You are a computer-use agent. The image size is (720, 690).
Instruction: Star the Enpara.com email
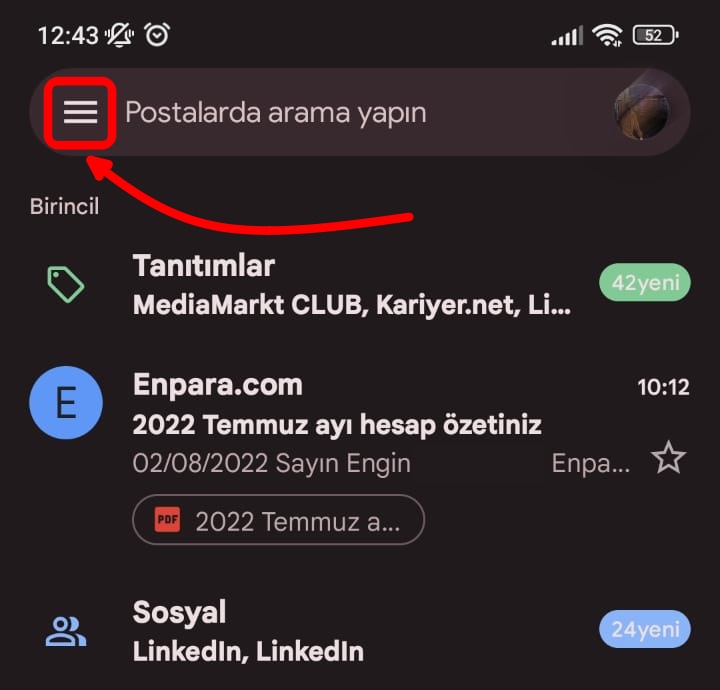668,459
